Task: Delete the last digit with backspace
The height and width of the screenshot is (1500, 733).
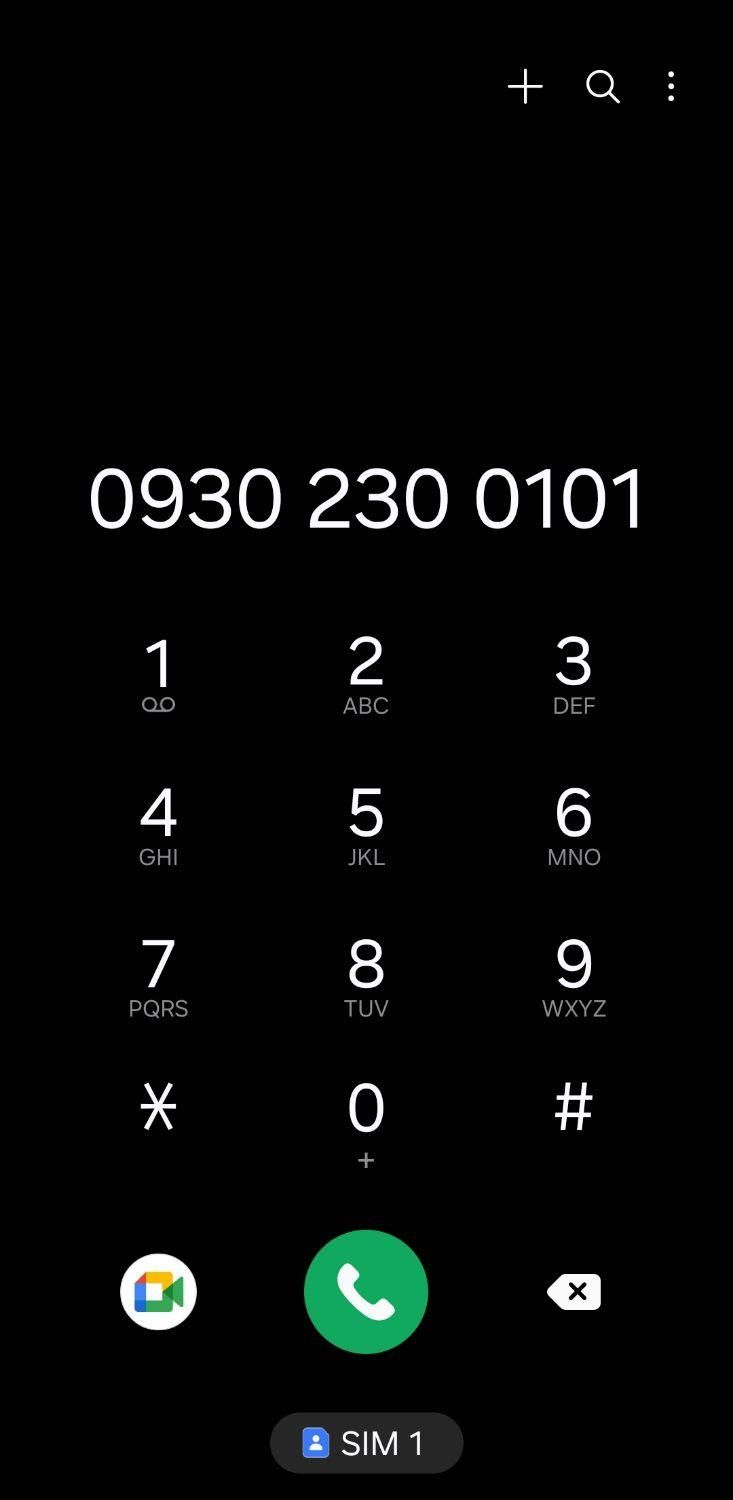Action: (574, 1292)
